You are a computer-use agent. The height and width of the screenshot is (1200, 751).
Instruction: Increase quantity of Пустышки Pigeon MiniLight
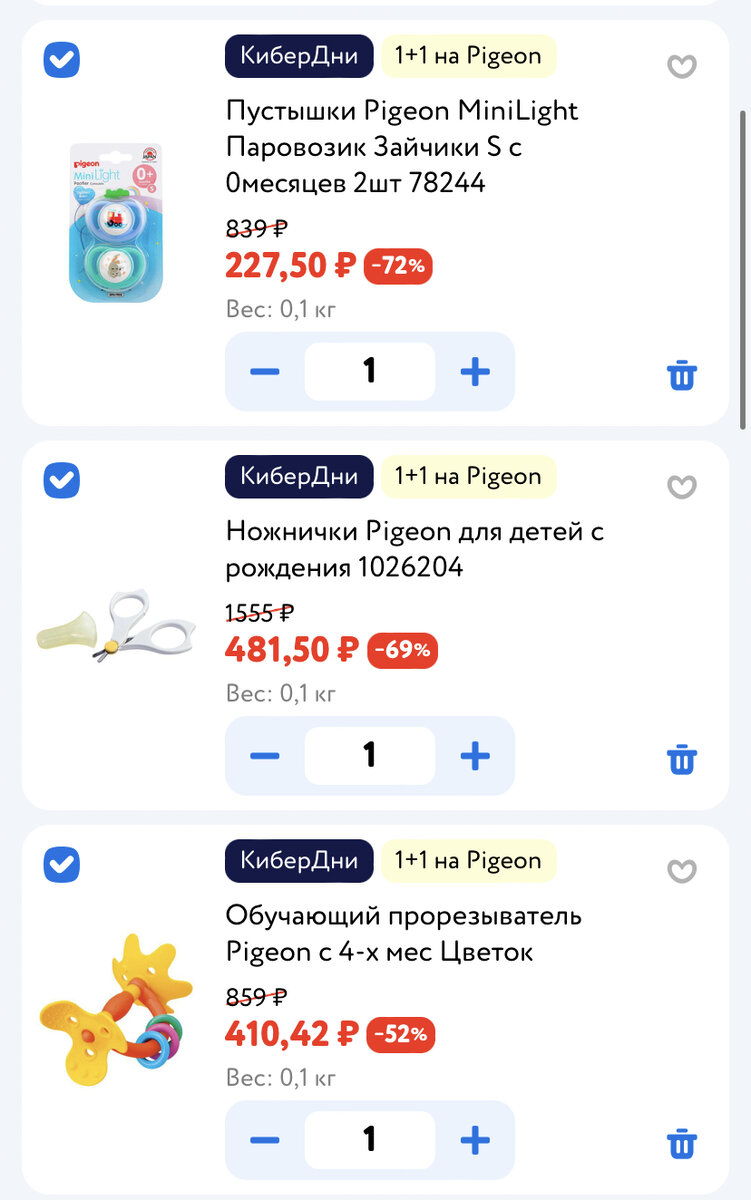475,372
